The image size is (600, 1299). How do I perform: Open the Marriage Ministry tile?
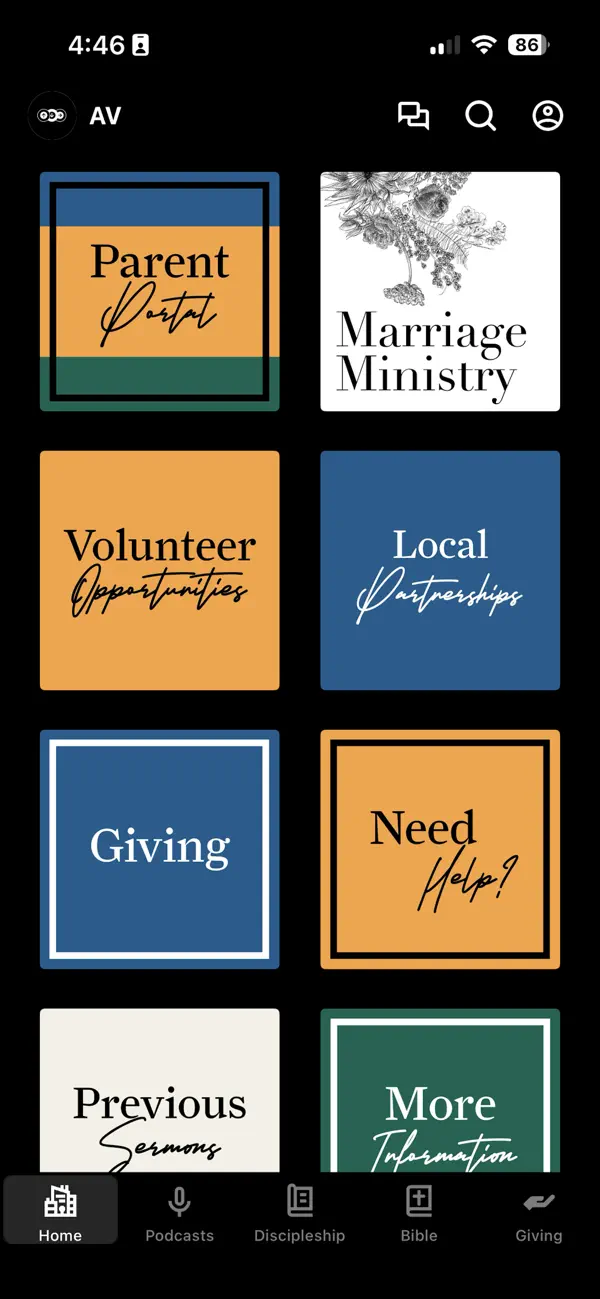pyautogui.click(x=440, y=291)
